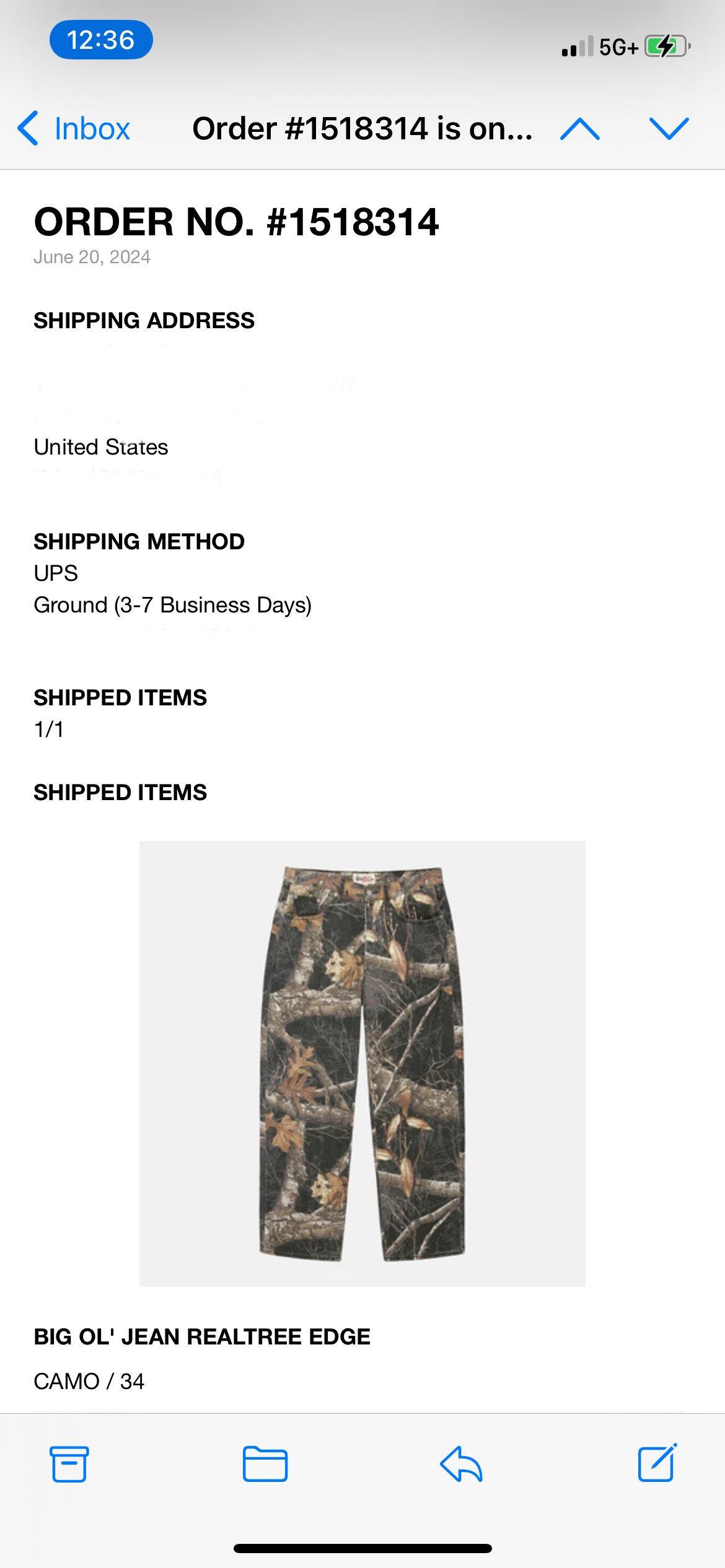This screenshot has height=1568, width=725.
Task: Open the next message with down arrow
Action: point(669,129)
